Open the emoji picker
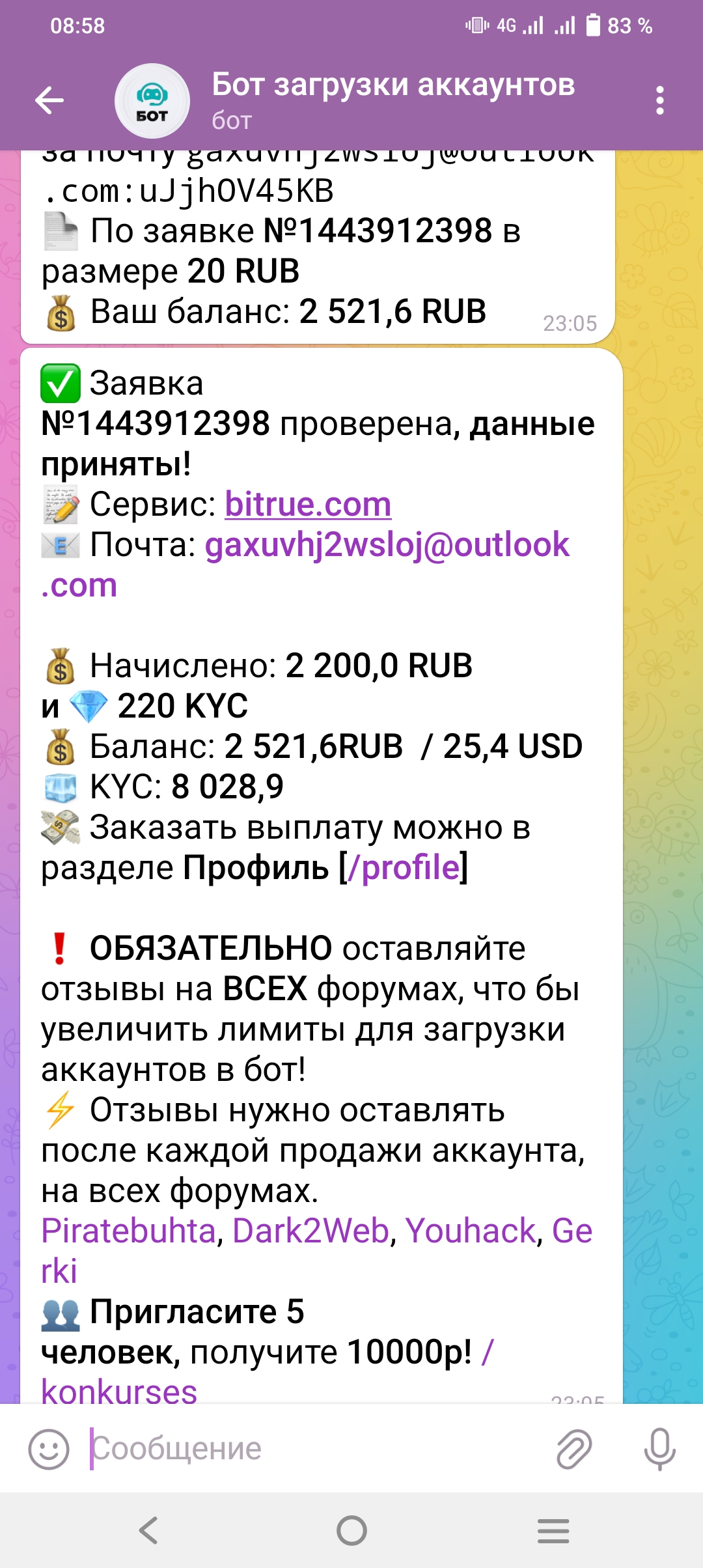 pyautogui.click(x=49, y=1449)
